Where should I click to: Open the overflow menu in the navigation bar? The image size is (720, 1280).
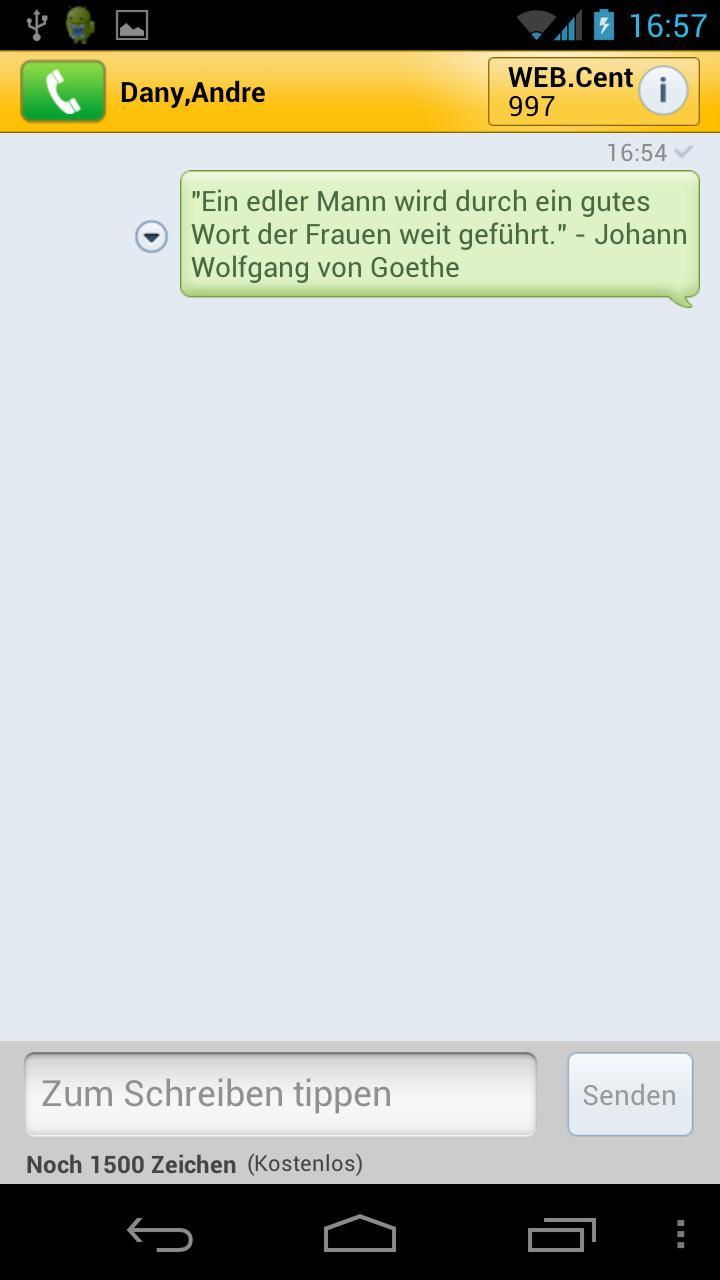[x=680, y=1234]
